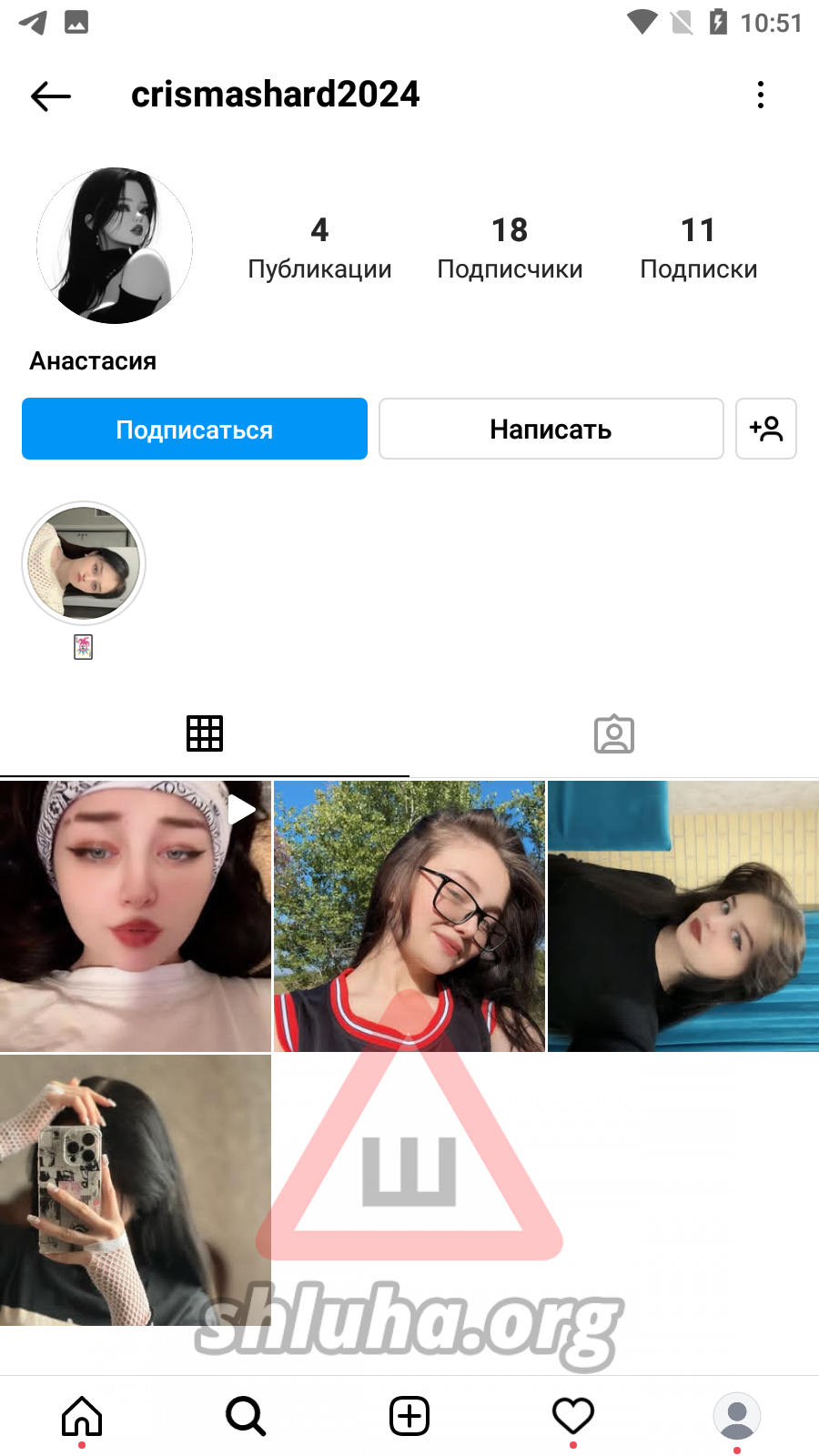Create a new post with plus icon

click(x=409, y=1416)
